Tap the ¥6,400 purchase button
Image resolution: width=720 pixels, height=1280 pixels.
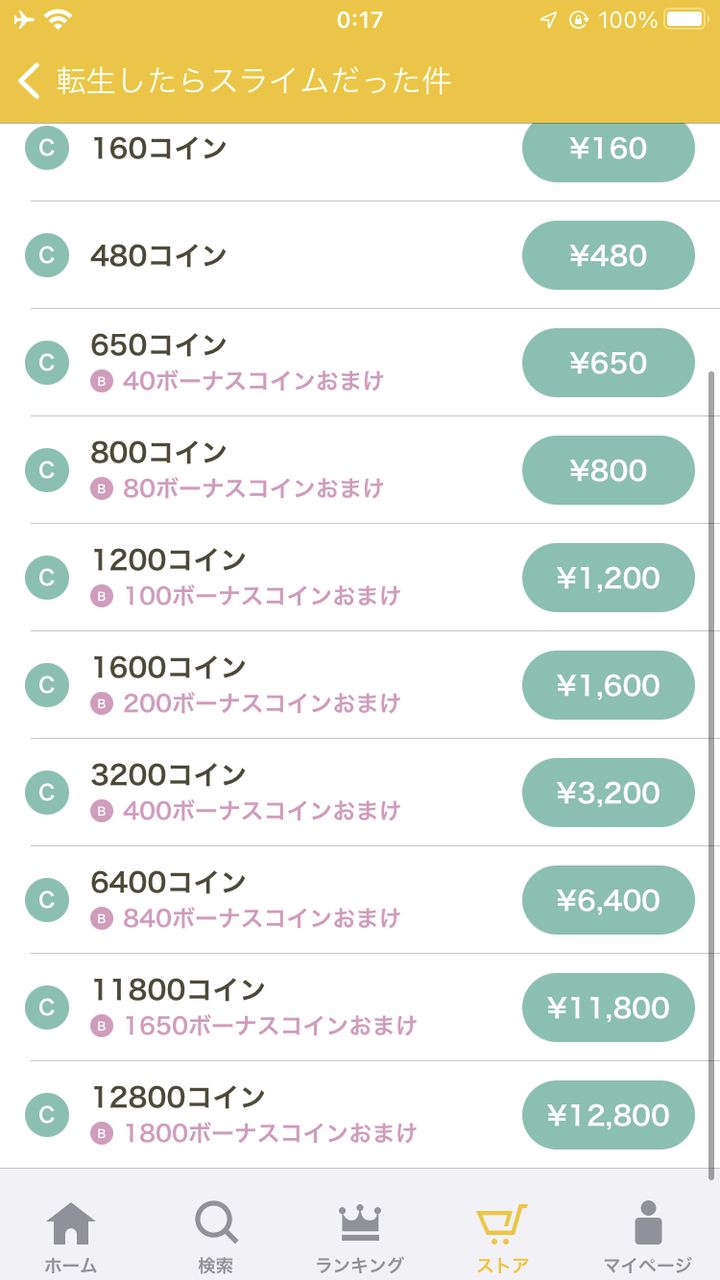click(x=608, y=900)
